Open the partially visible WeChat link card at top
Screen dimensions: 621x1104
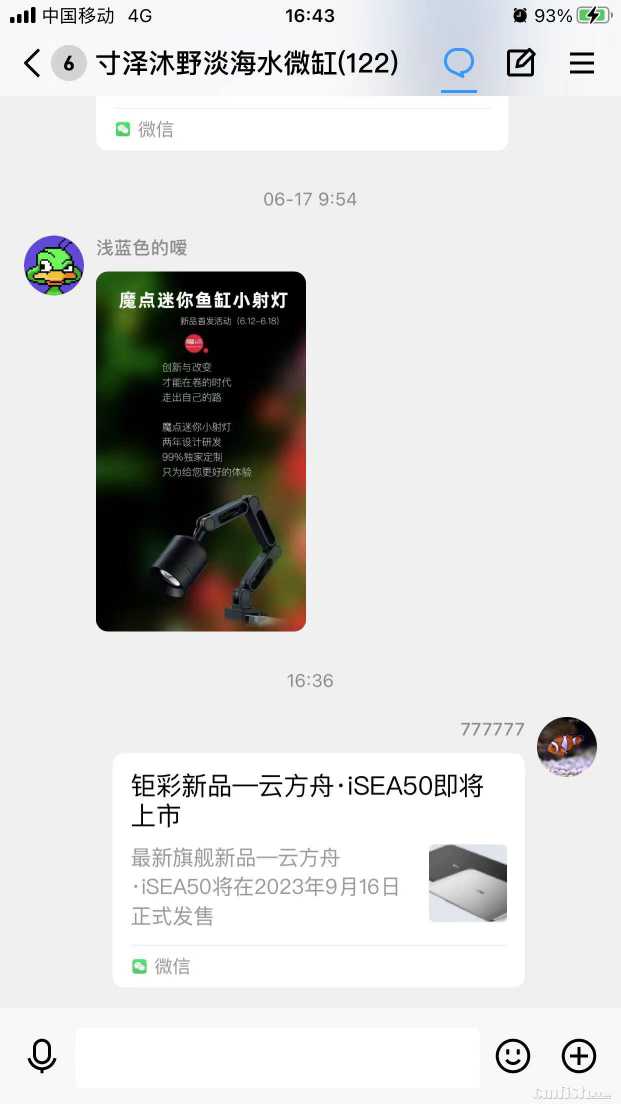pyautogui.click(x=301, y=124)
